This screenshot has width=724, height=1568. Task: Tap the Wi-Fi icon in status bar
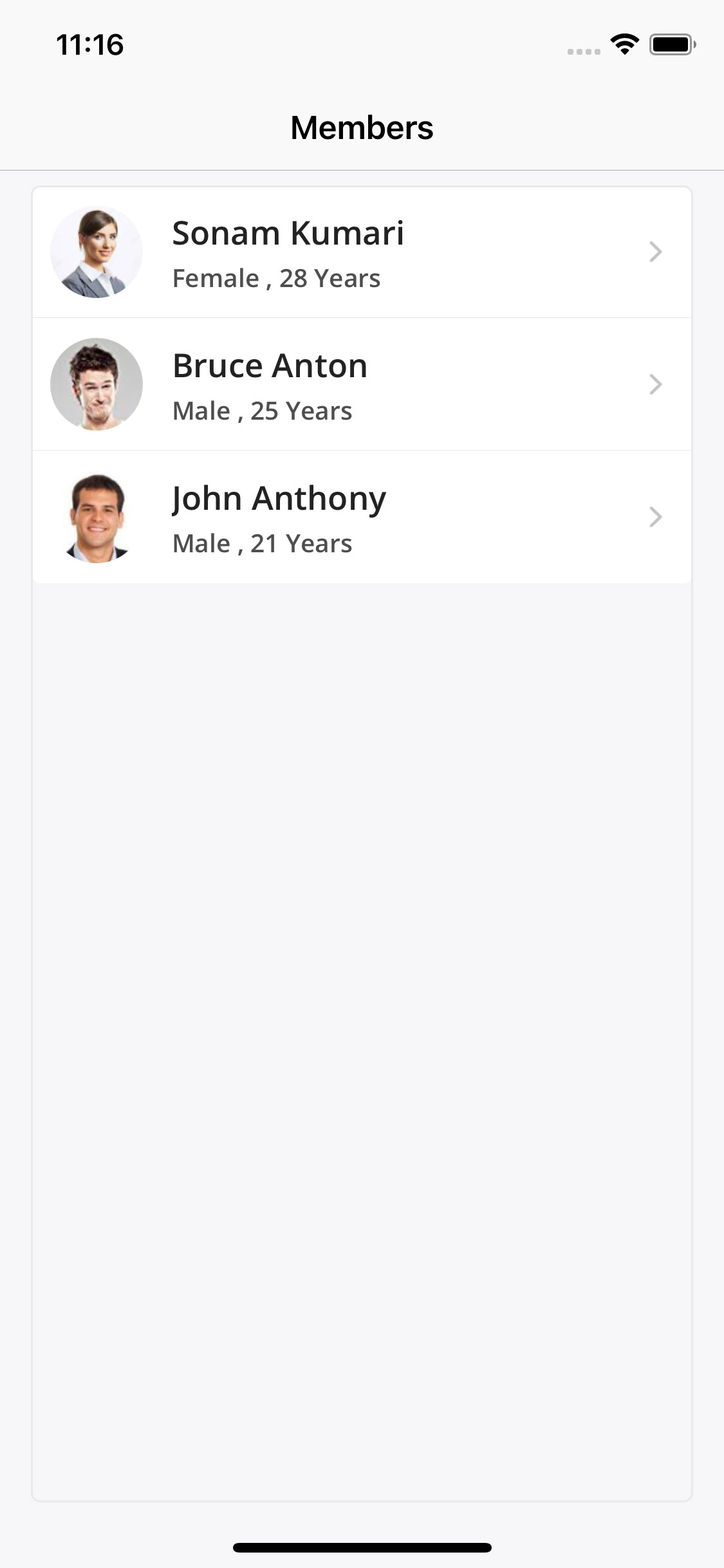[x=622, y=44]
